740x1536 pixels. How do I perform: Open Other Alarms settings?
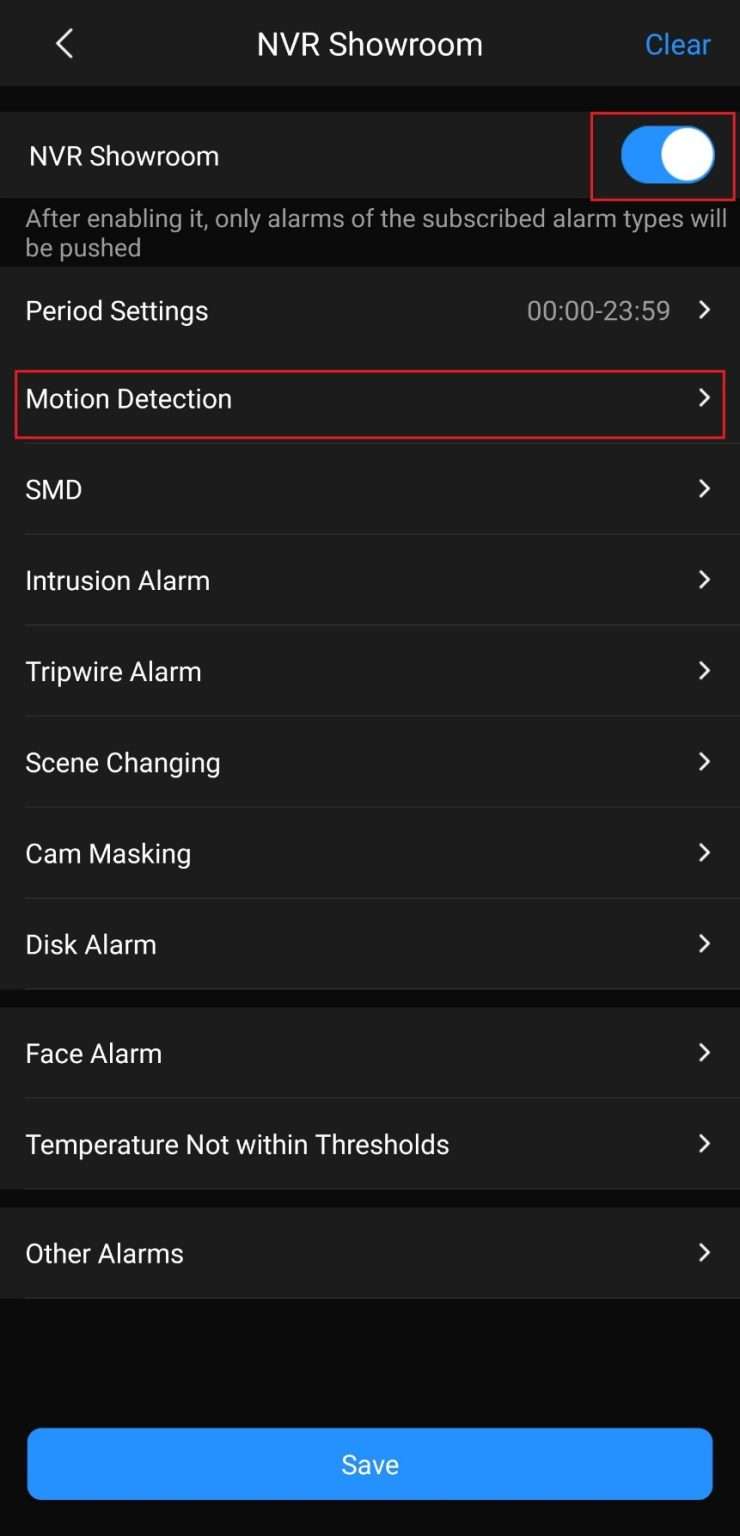[370, 1253]
